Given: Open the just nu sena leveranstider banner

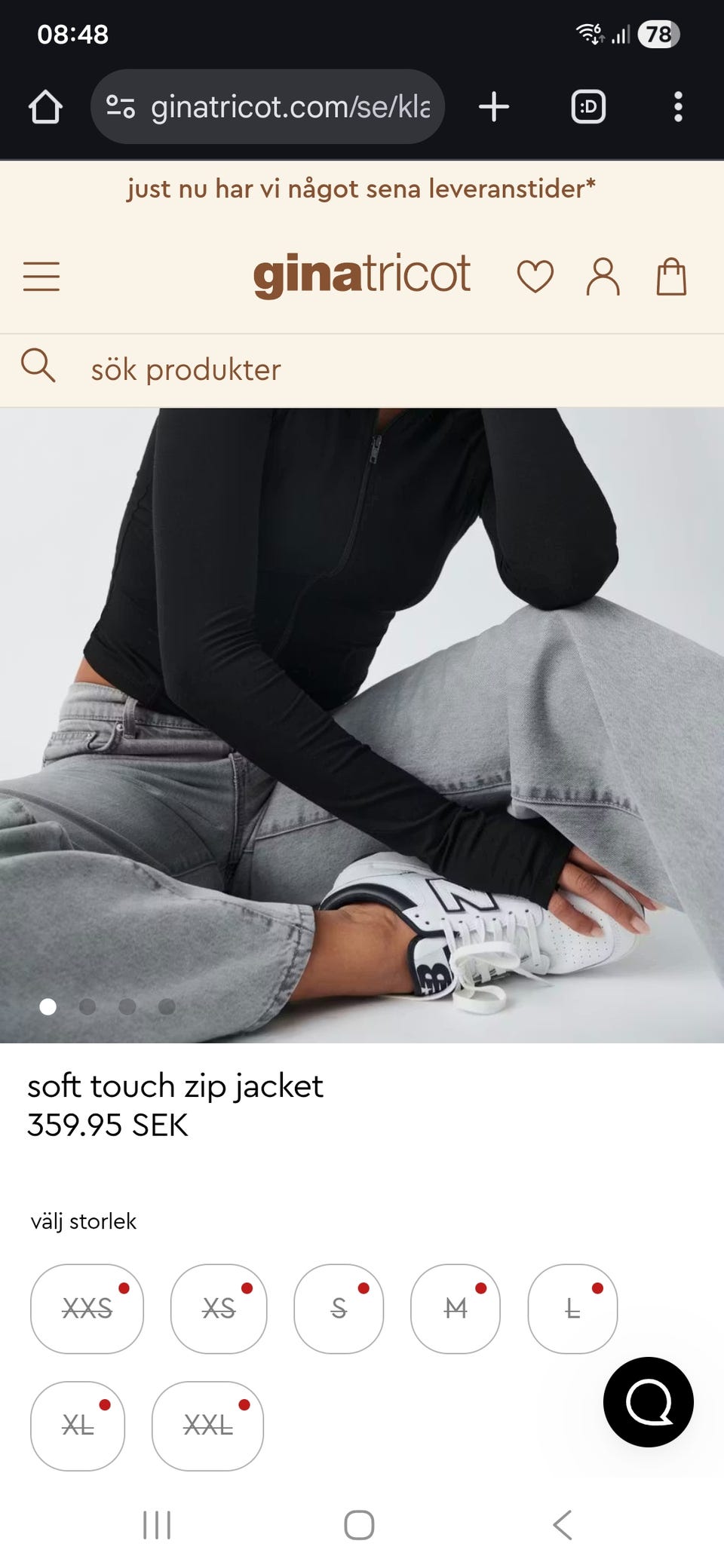Looking at the screenshot, I should [x=362, y=188].
